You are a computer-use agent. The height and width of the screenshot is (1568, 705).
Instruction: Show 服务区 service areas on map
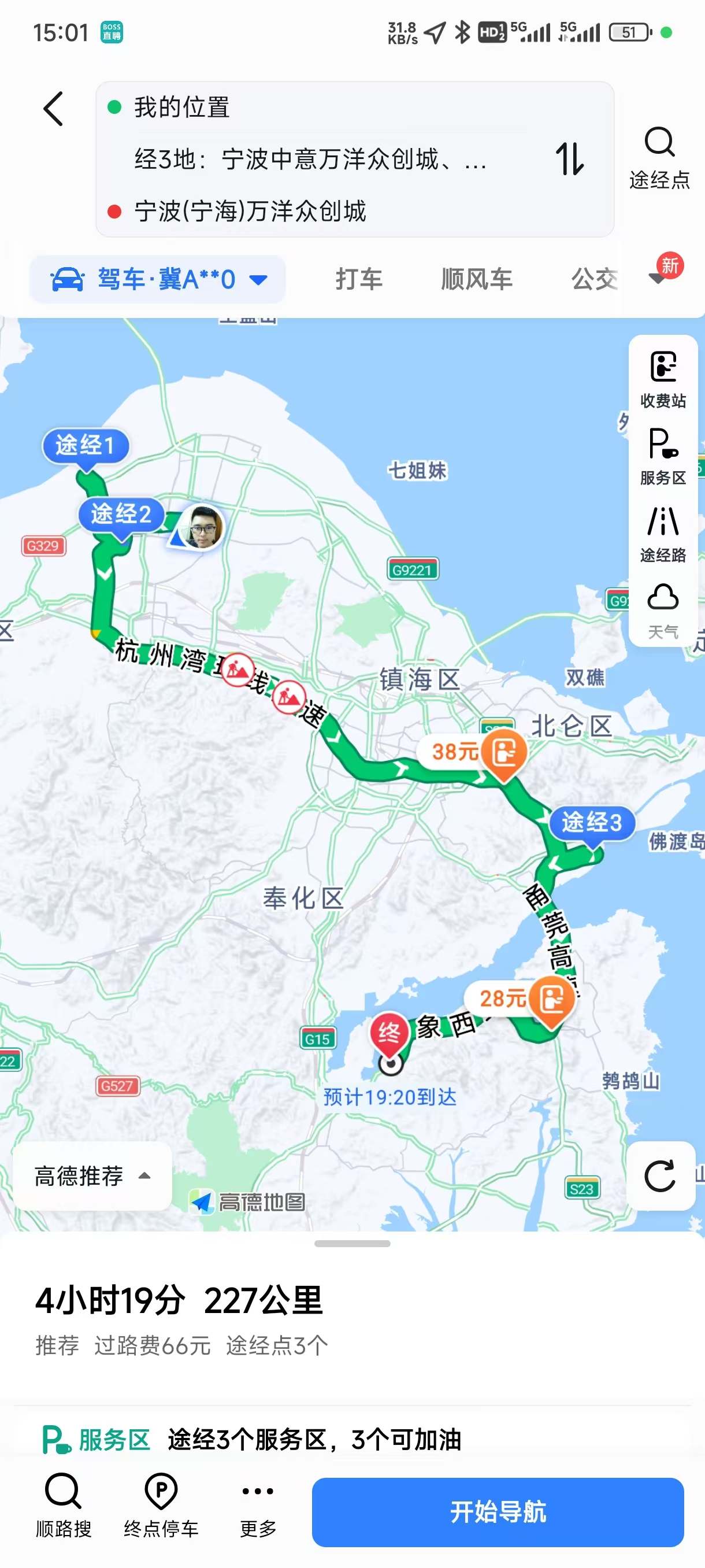[x=663, y=457]
